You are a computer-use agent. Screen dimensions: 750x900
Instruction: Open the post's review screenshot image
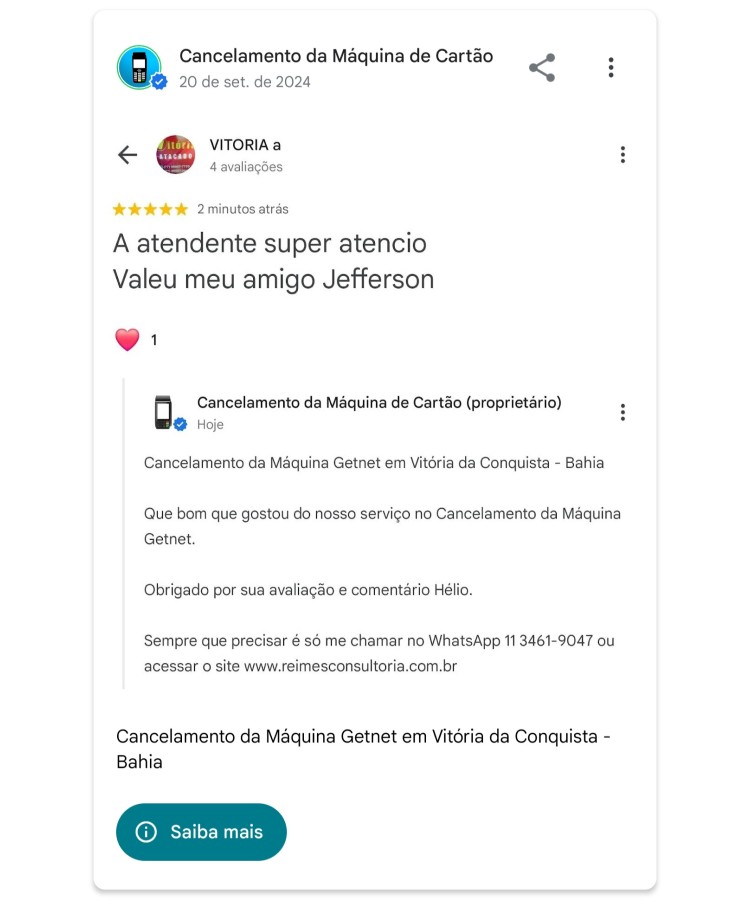(x=374, y=420)
